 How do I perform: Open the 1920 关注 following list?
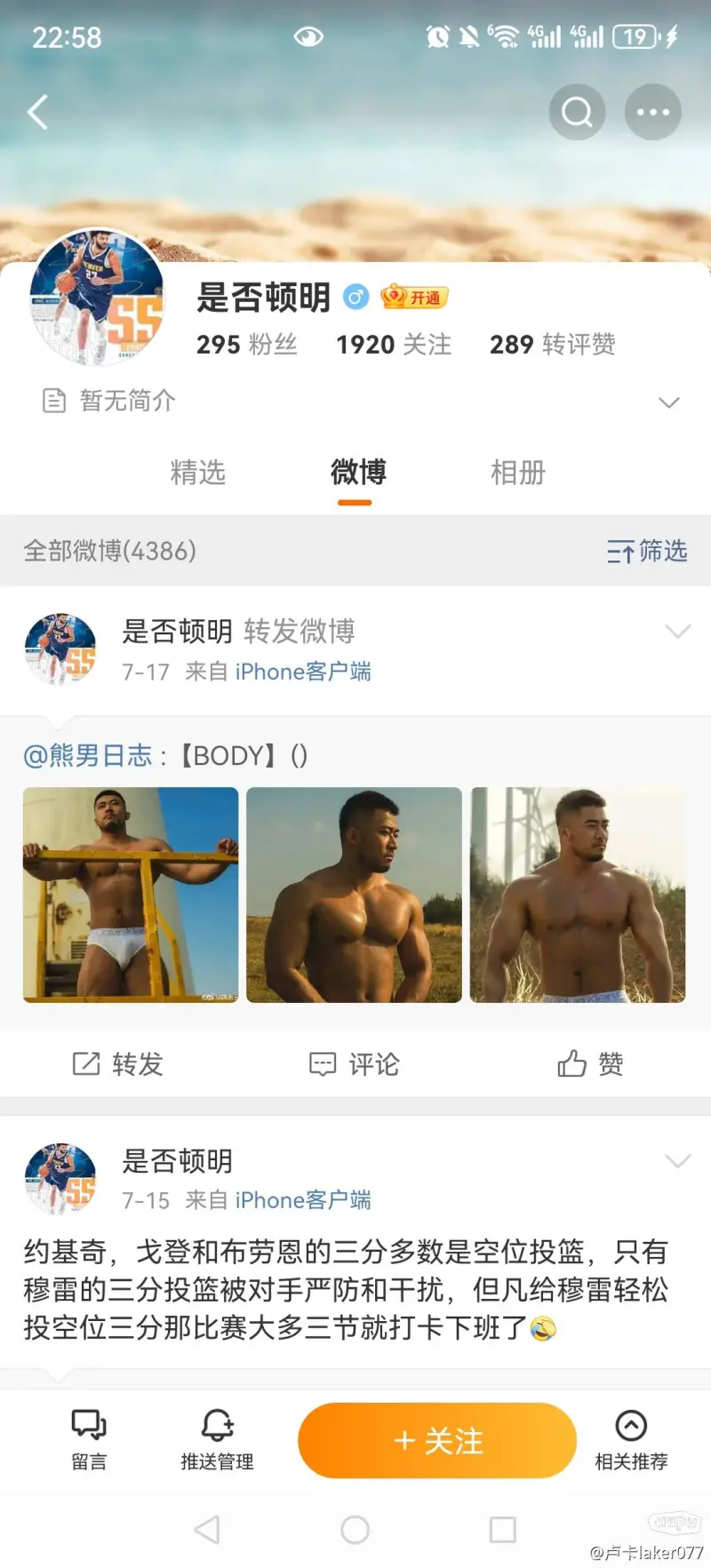[x=393, y=345]
